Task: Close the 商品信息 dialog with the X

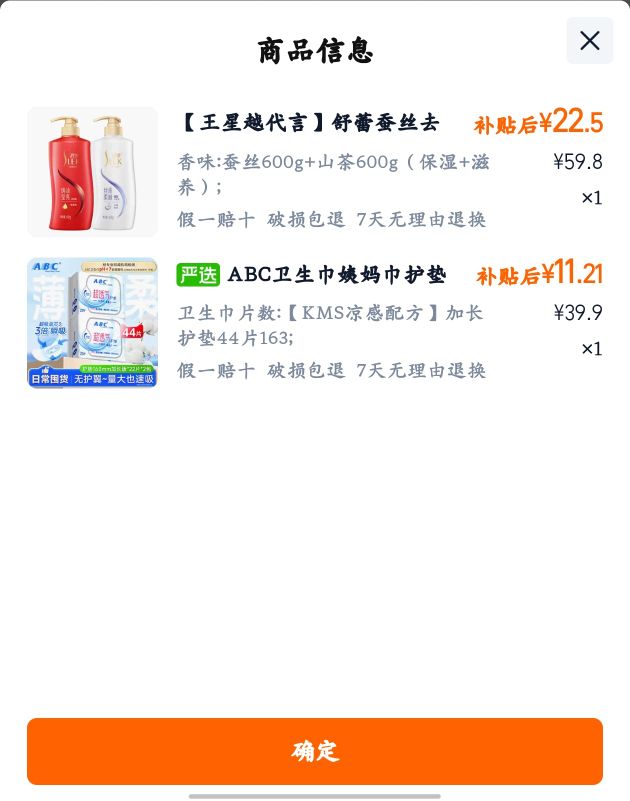Action: coord(590,41)
